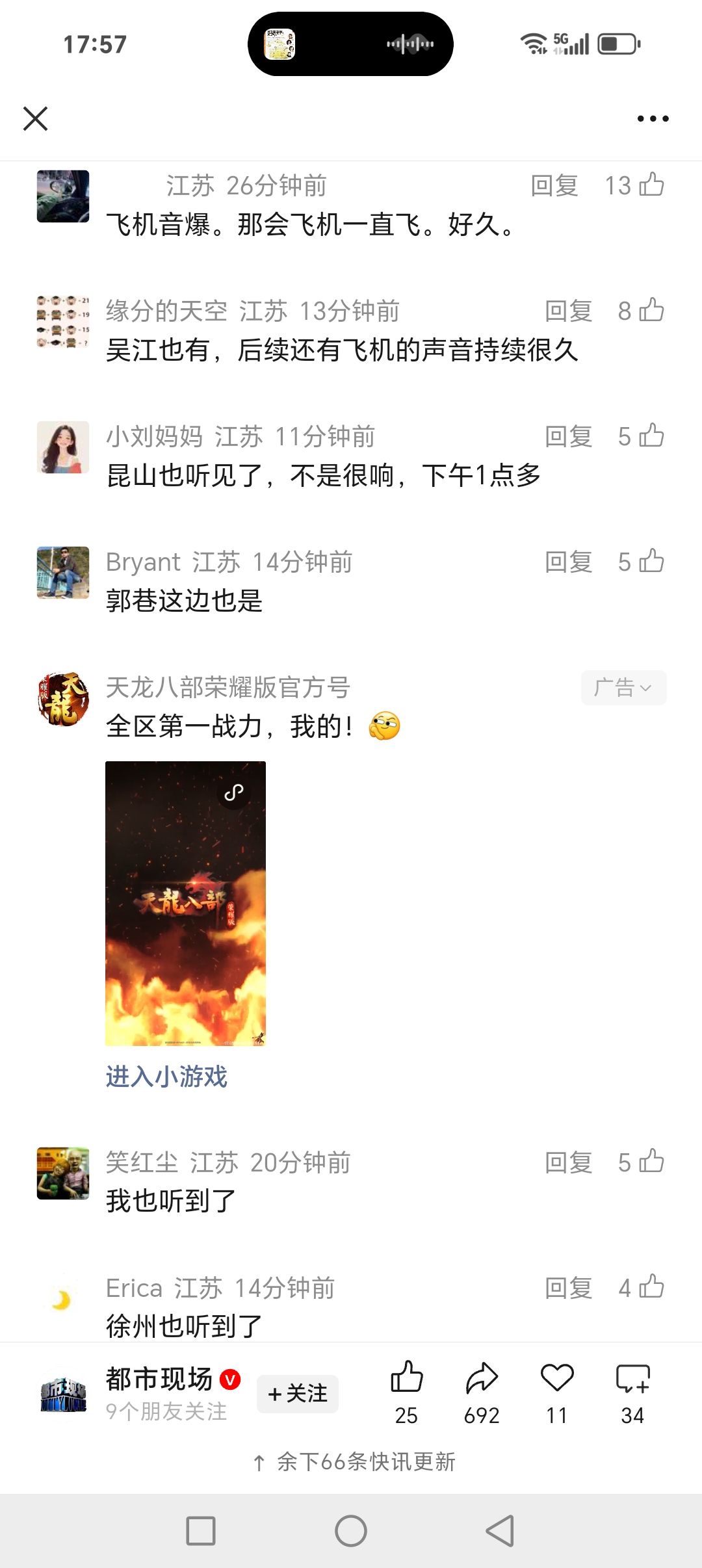The width and height of the screenshot is (702, 1568).
Task: Show the remaining 66 news updates
Action: 354,1462
